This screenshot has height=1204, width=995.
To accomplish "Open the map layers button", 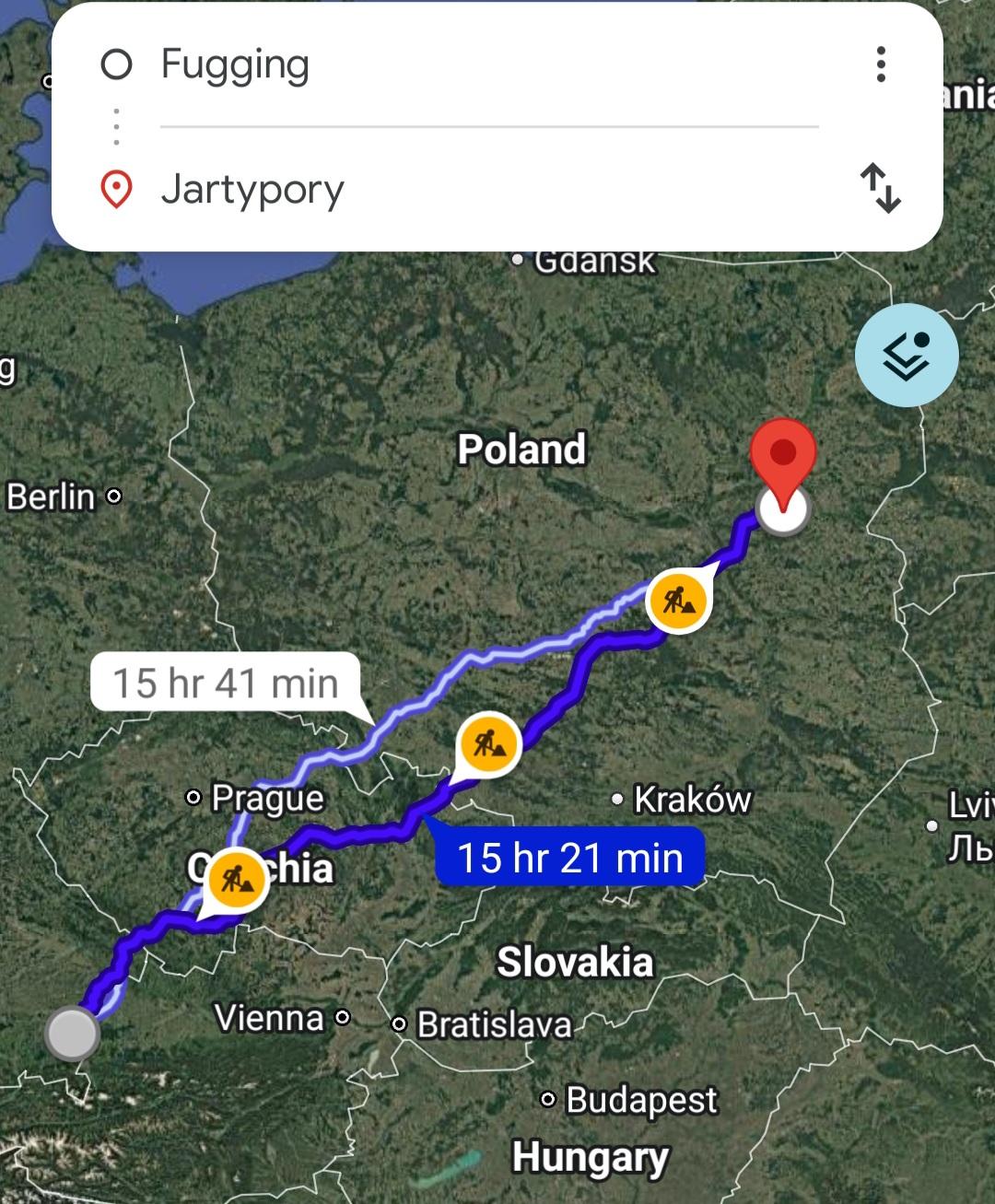I will pyautogui.click(x=907, y=356).
